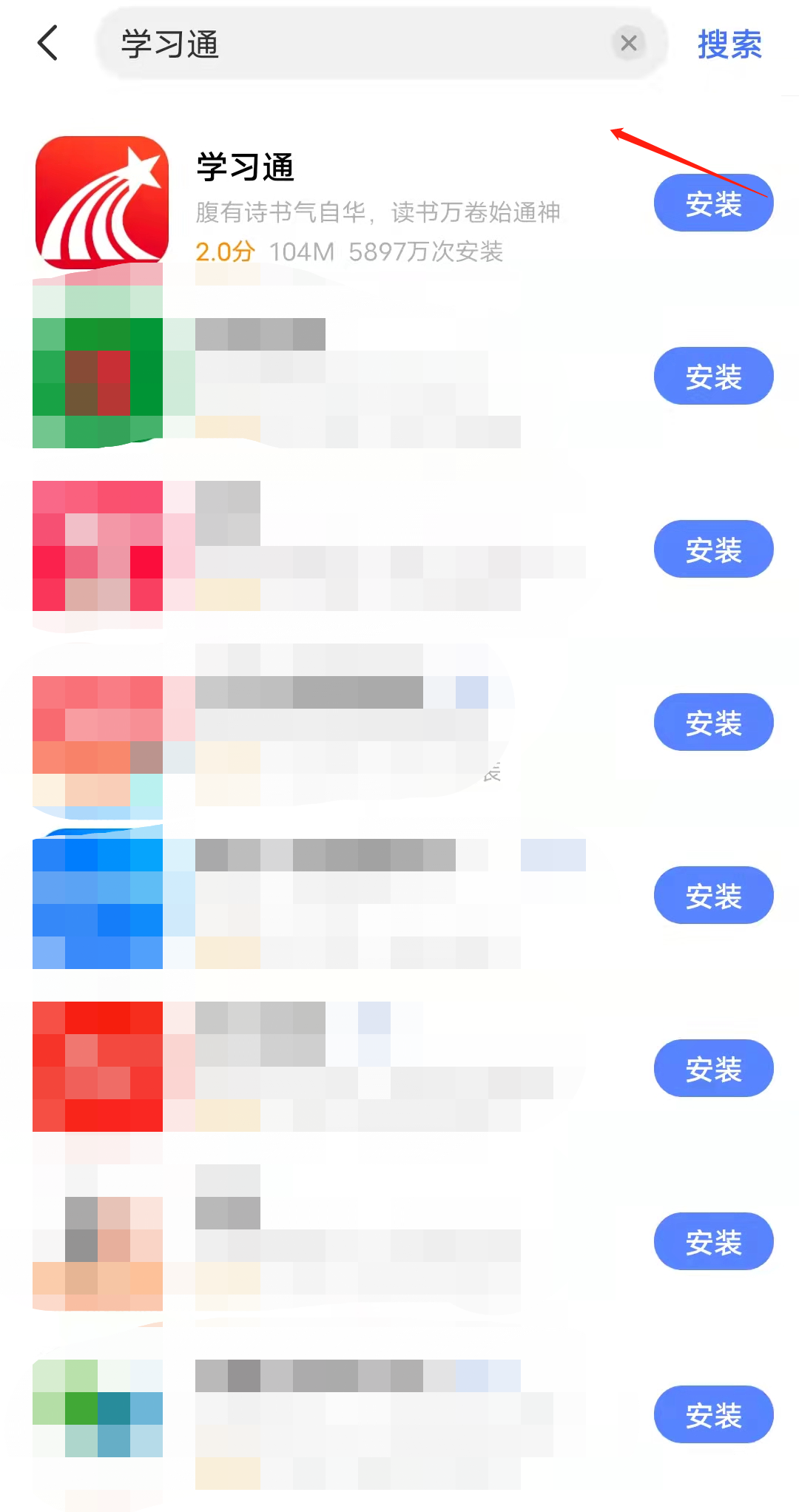Viewport: 799px width, 1512px height.
Task: Tap 安装 on the fifth result
Action: coord(712,896)
